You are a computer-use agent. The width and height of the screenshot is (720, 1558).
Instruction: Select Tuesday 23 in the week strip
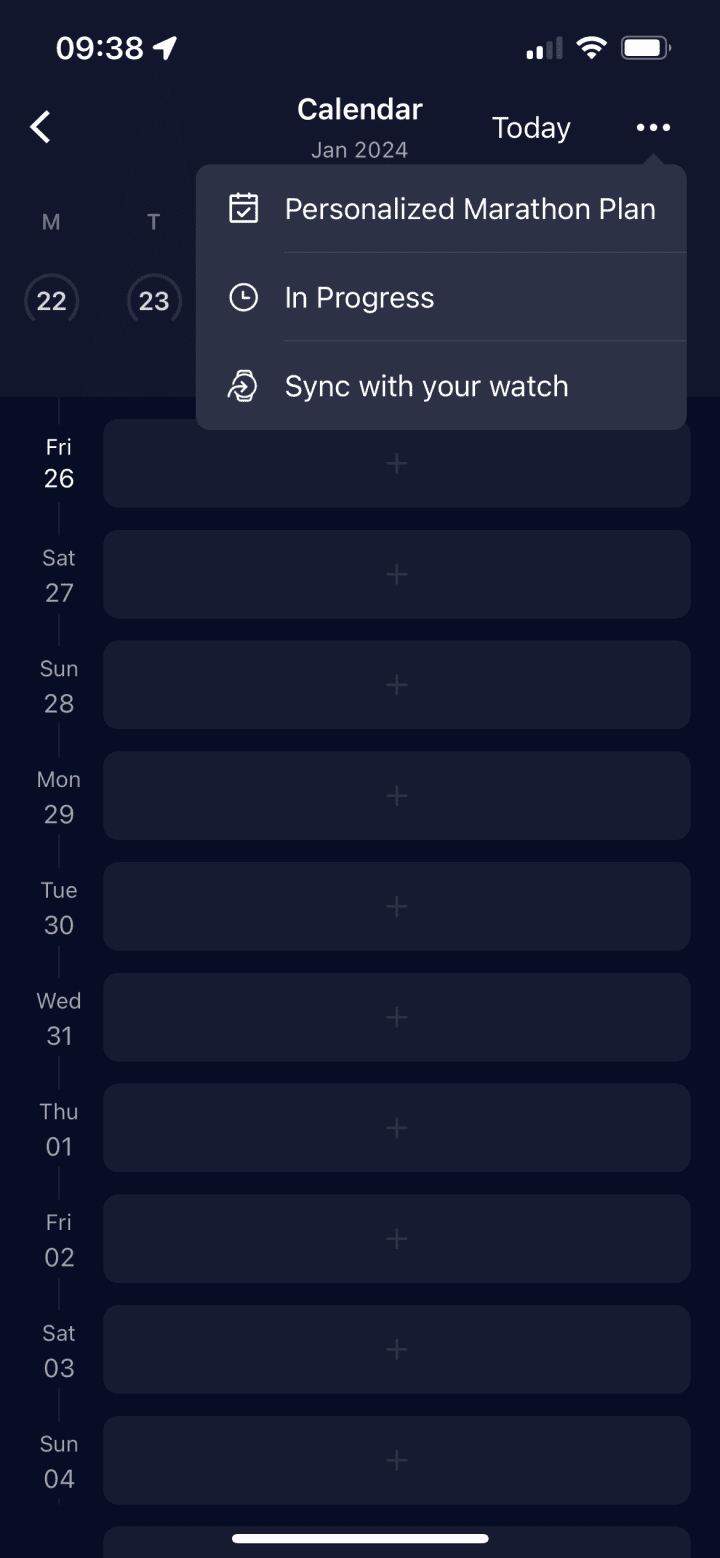(x=154, y=300)
